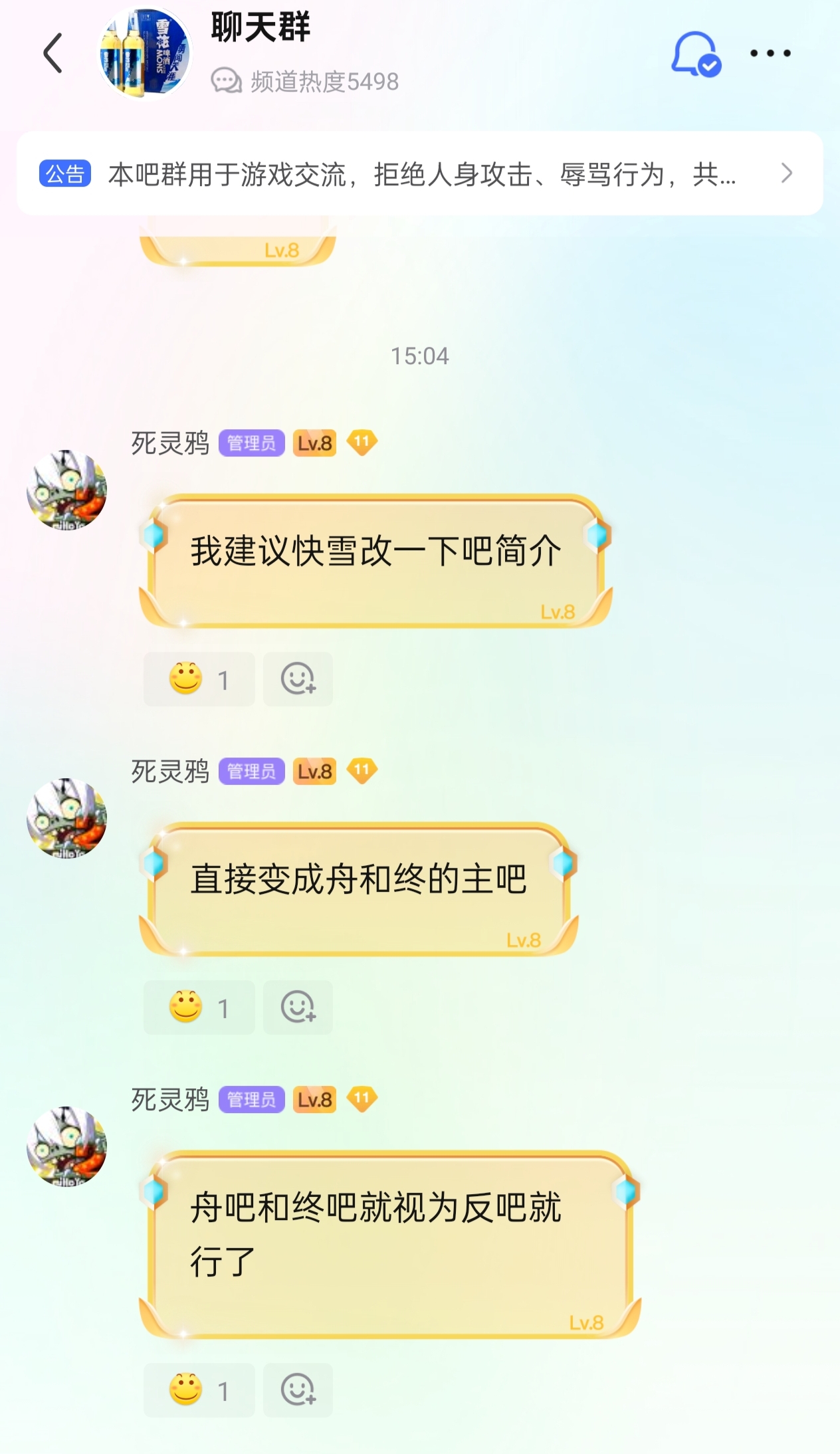
Task: Tap the smiley reaction under 我建议快雪改一下吧简介
Action: coord(199,679)
